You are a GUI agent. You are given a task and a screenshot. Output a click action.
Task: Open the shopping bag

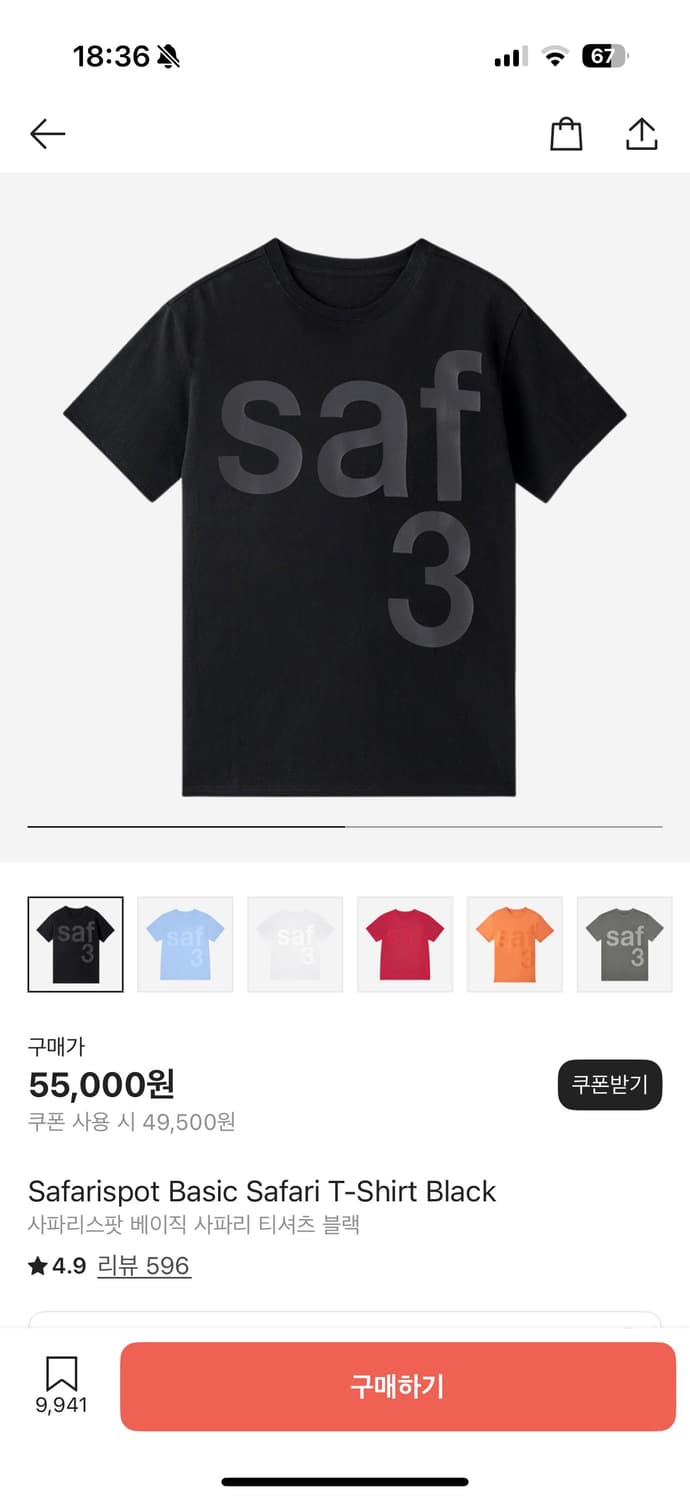(566, 134)
